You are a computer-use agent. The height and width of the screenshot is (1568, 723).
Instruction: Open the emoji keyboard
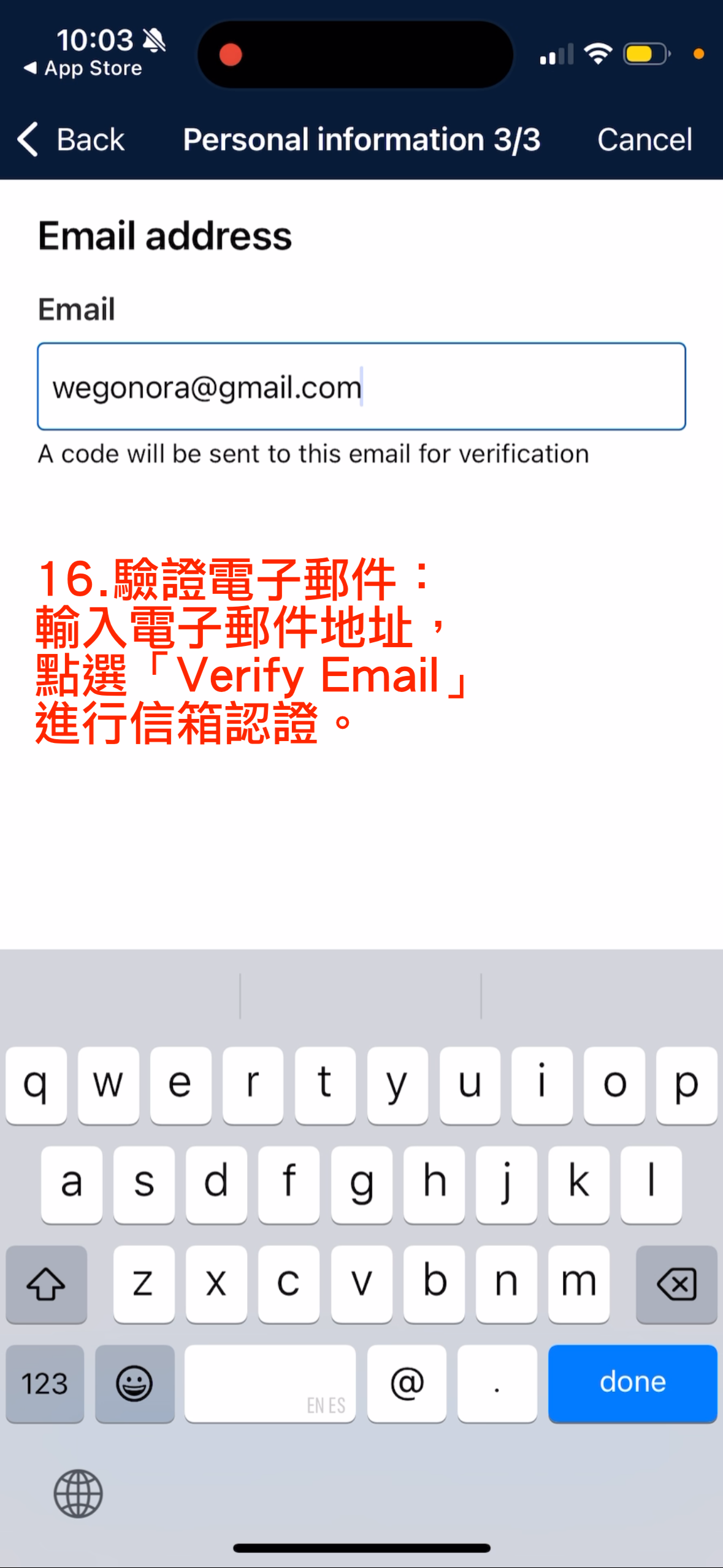point(134,1383)
